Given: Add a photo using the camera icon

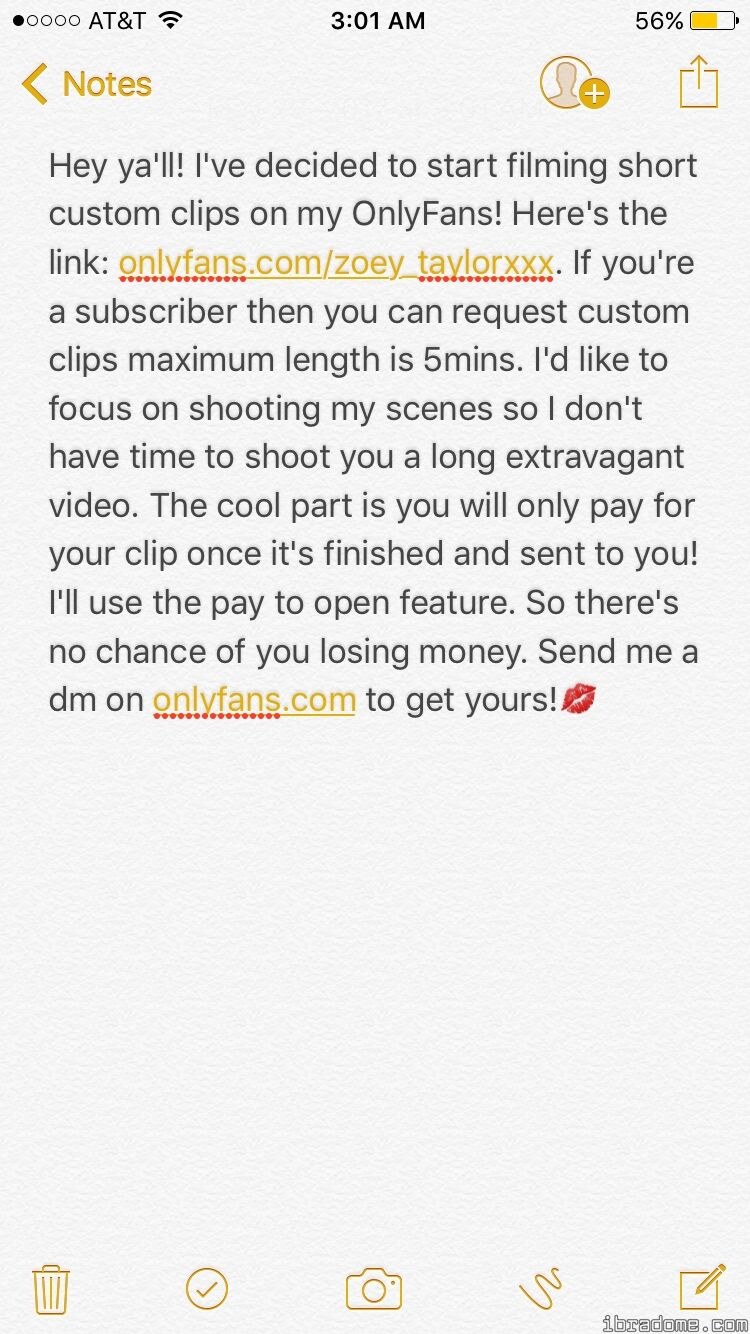Looking at the screenshot, I should point(373,1289).
